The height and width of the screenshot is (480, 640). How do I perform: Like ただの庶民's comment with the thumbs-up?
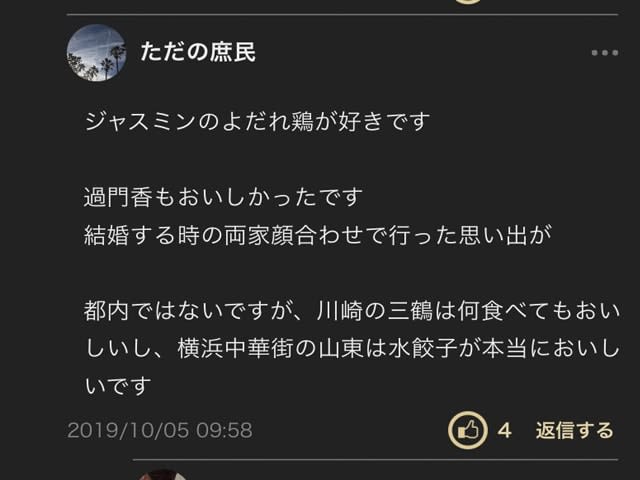click(x=467, y=431)
